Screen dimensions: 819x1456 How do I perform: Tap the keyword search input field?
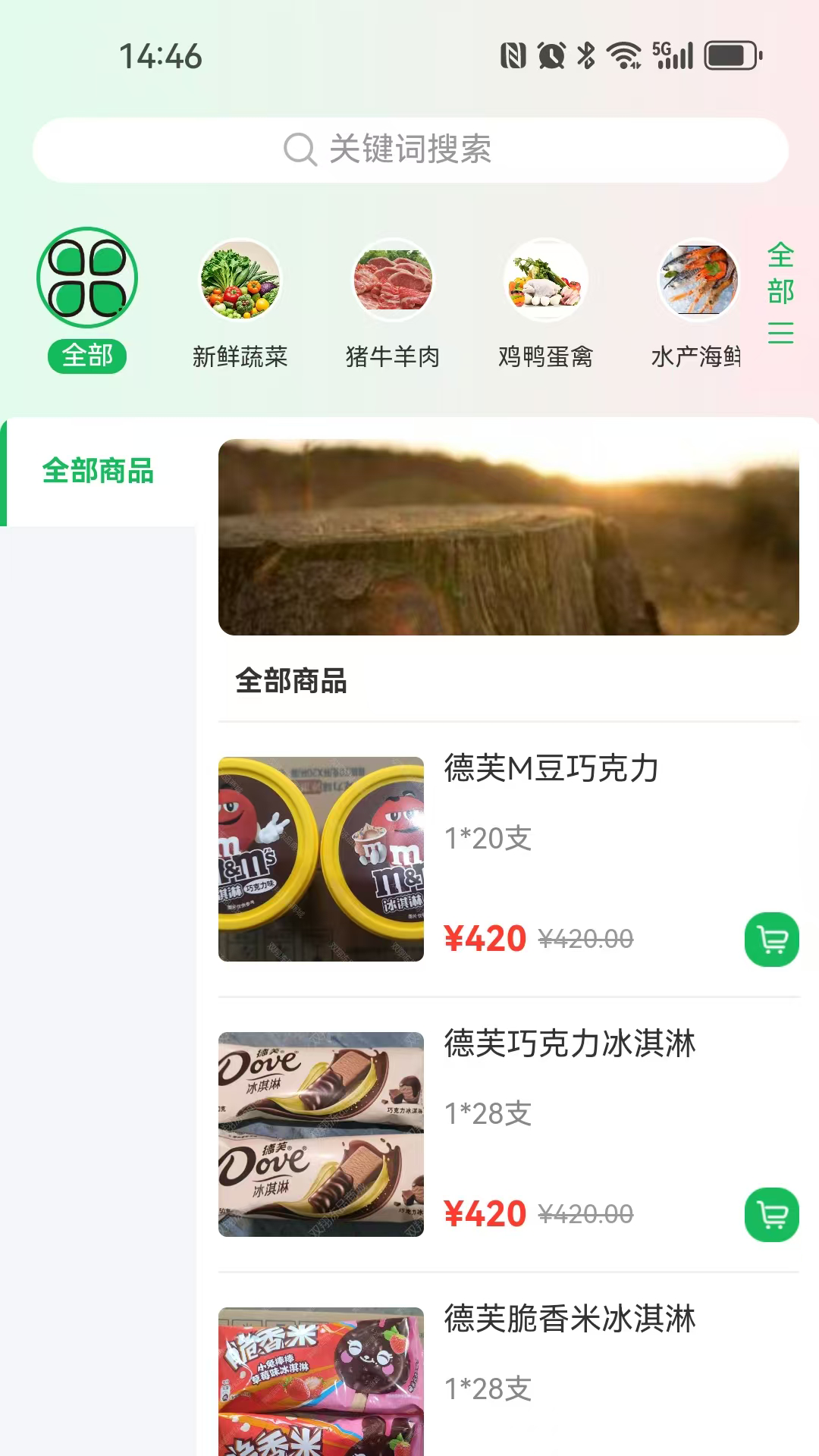(x=409, y=149)
